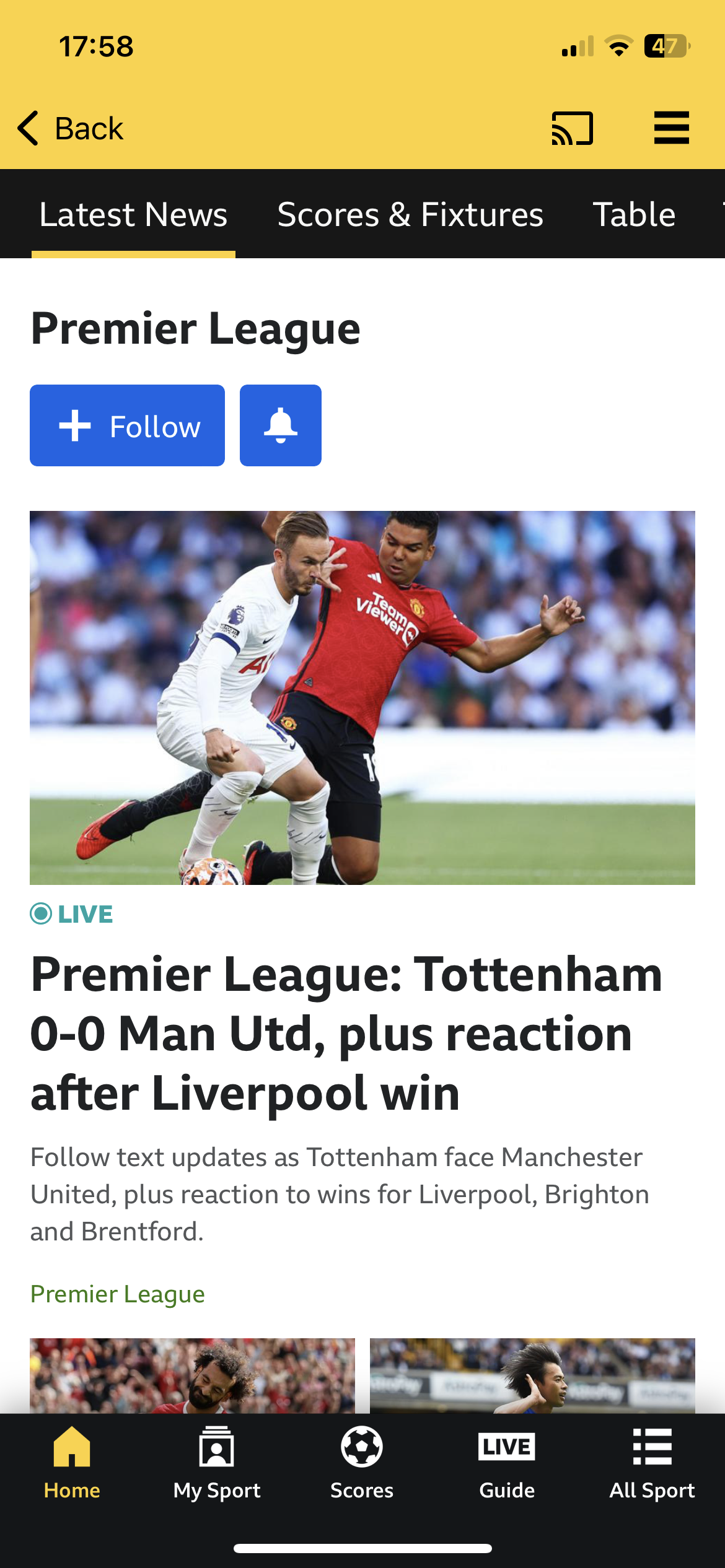Select the Latest News tab

click(133, 214)
